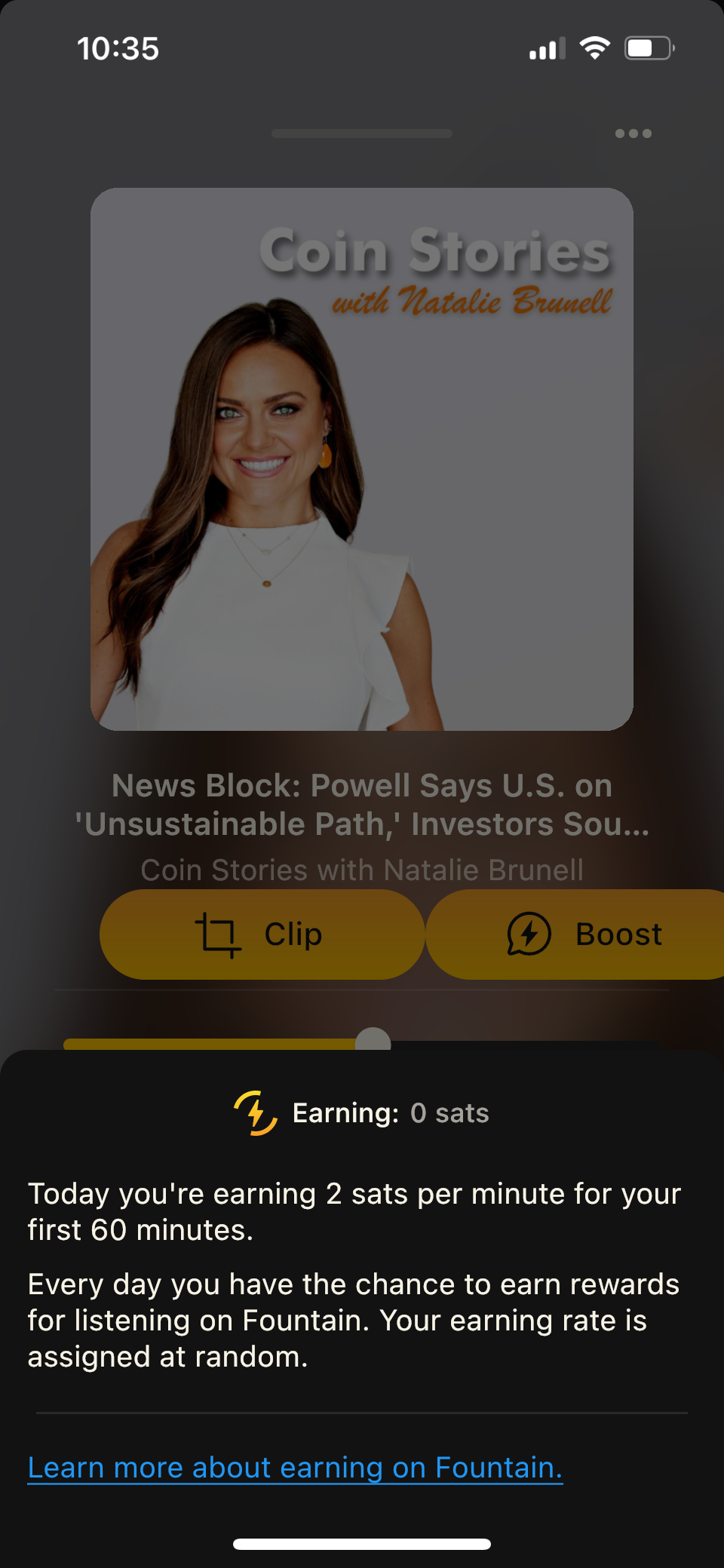The height and width of the screenshot is (1568, 724).
Task: Create a clip with the Clip button
Action: pos(262,934)
